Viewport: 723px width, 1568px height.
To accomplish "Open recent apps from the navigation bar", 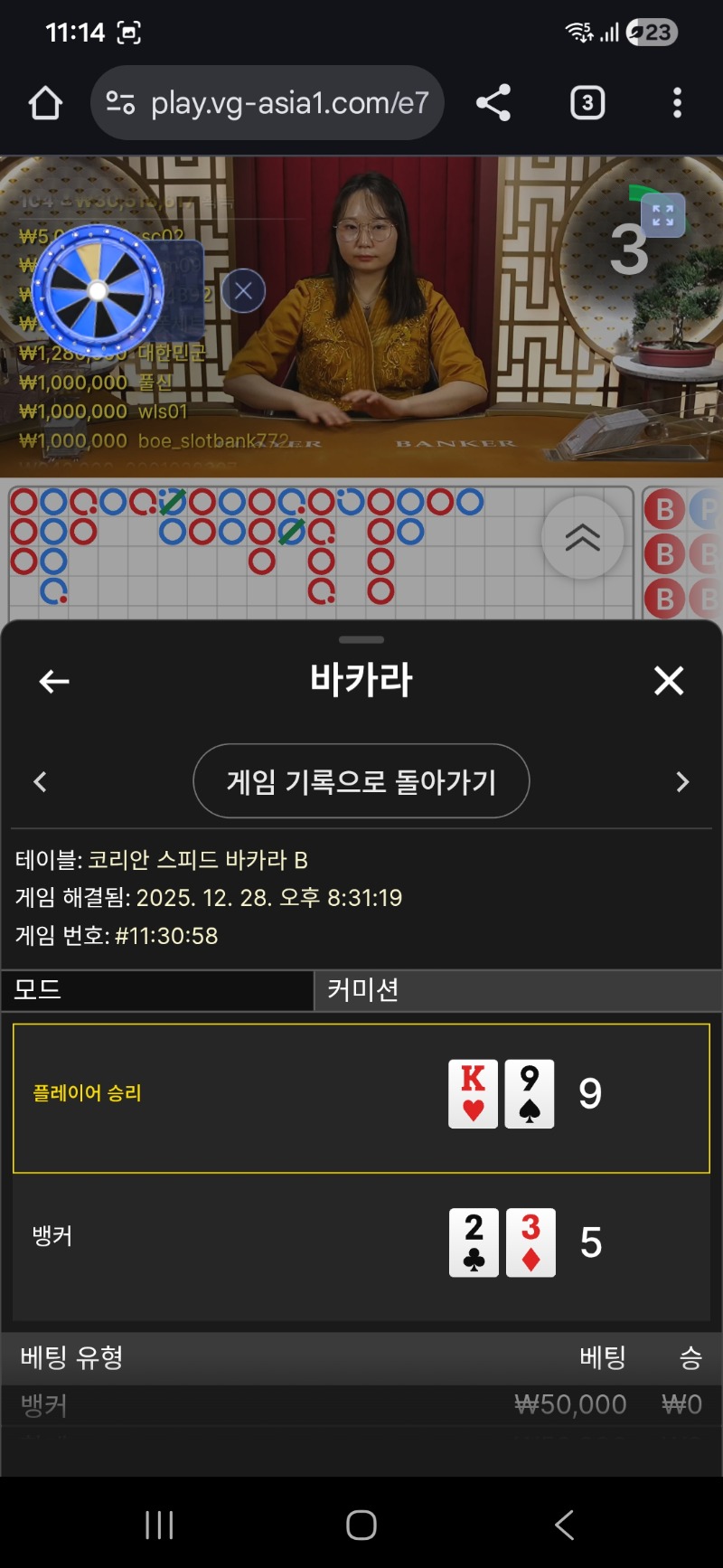I will click(x=159, y=1525).
